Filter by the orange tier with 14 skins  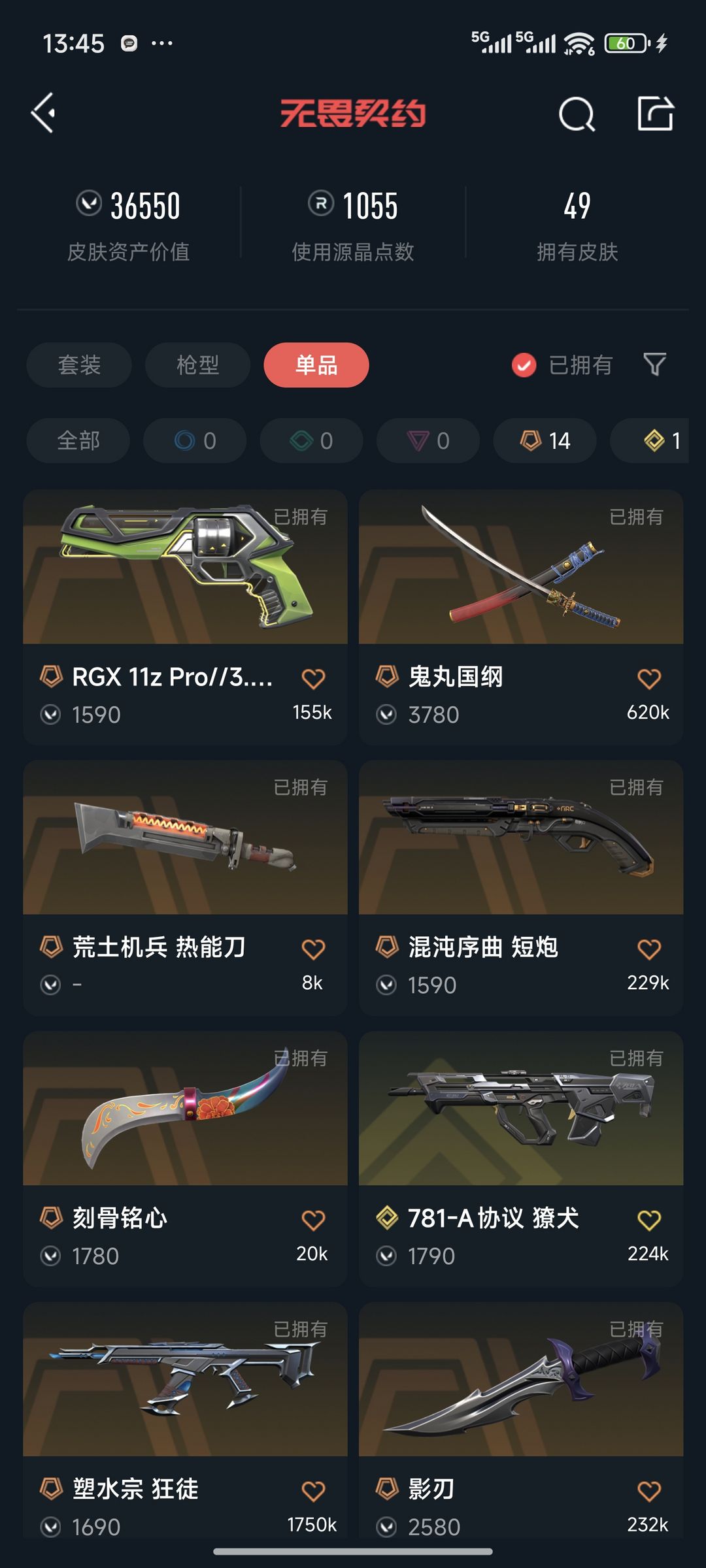(x=545, y=440)
